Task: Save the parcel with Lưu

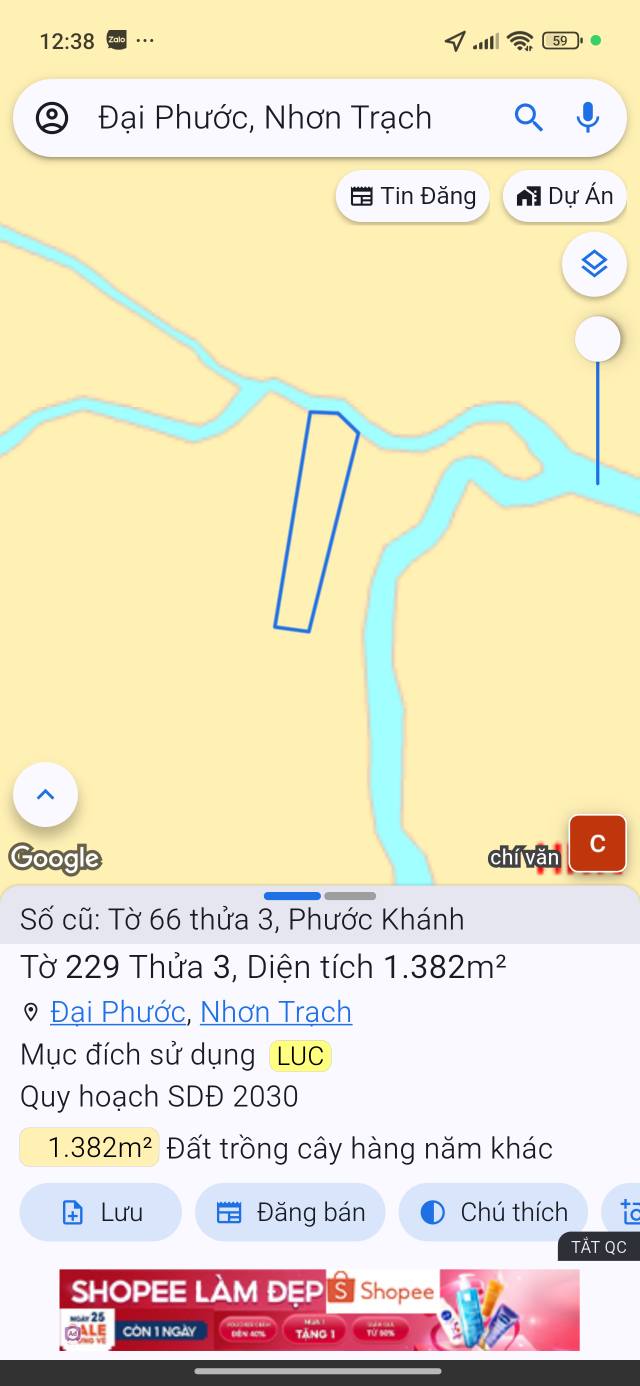Action: pos(101,1212)
